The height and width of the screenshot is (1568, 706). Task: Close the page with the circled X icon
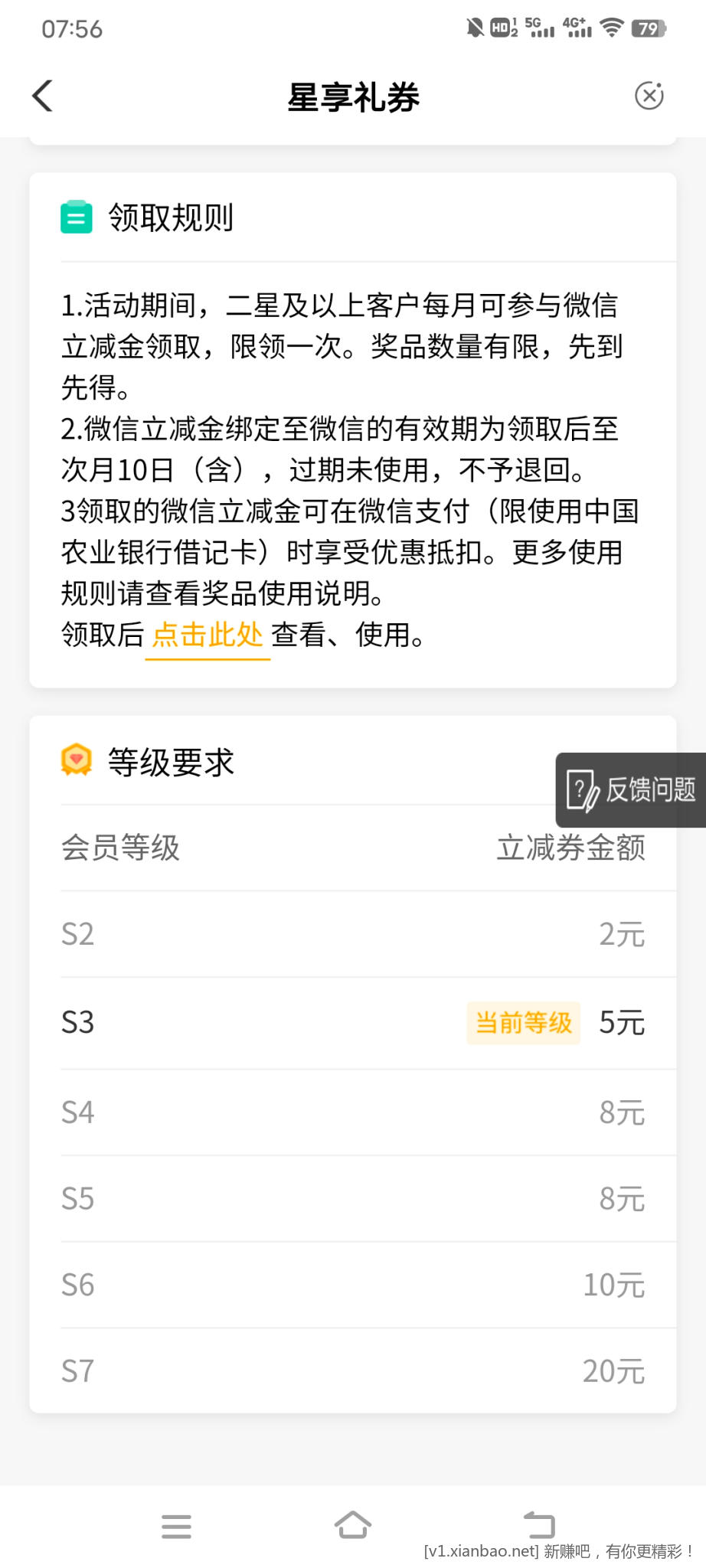649,96
